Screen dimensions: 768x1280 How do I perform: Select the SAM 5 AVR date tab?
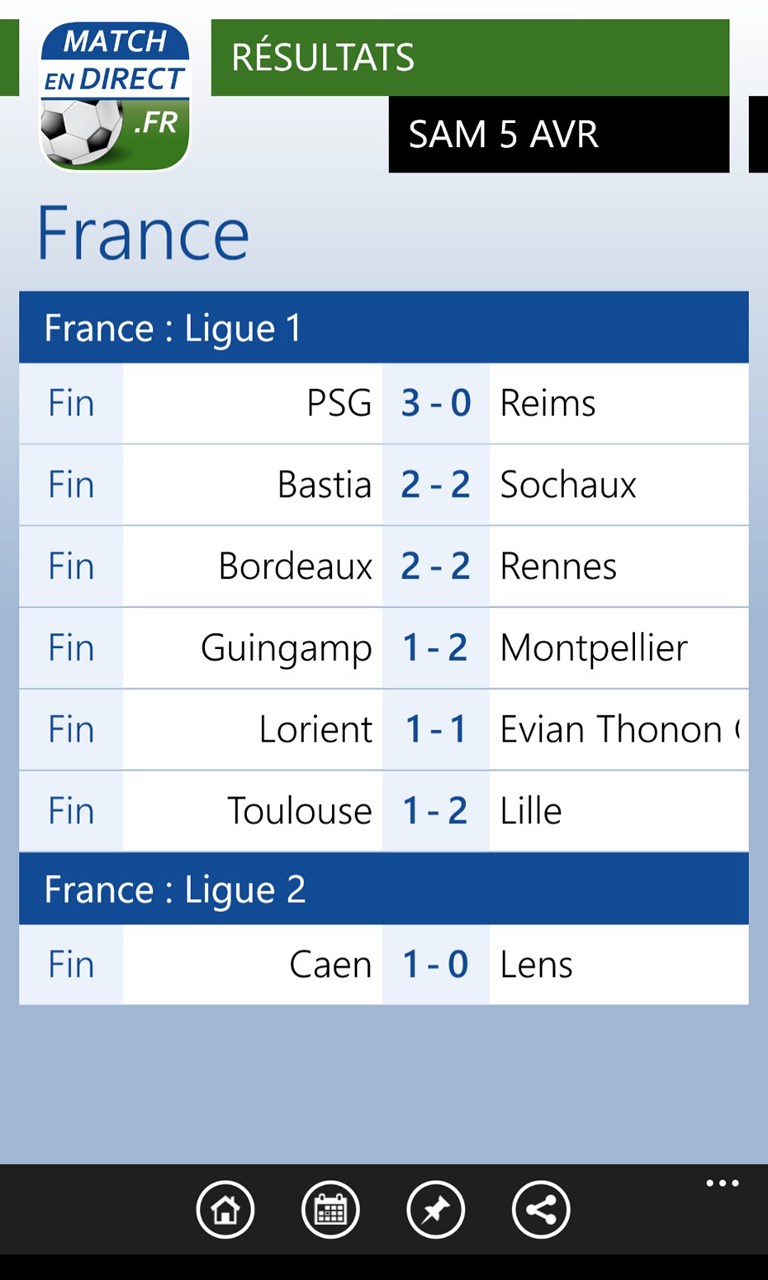558,134
